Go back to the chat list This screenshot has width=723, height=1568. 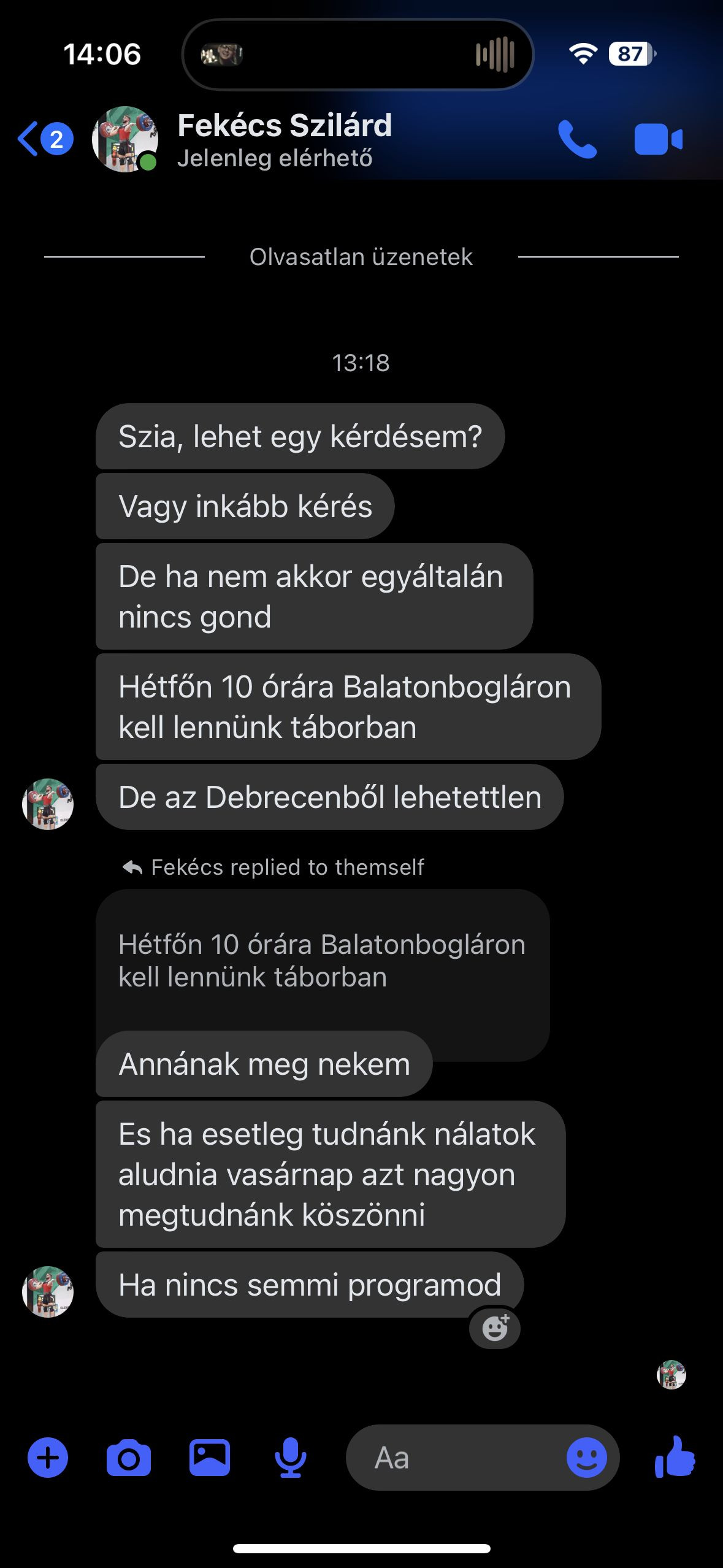pos(43,139)
